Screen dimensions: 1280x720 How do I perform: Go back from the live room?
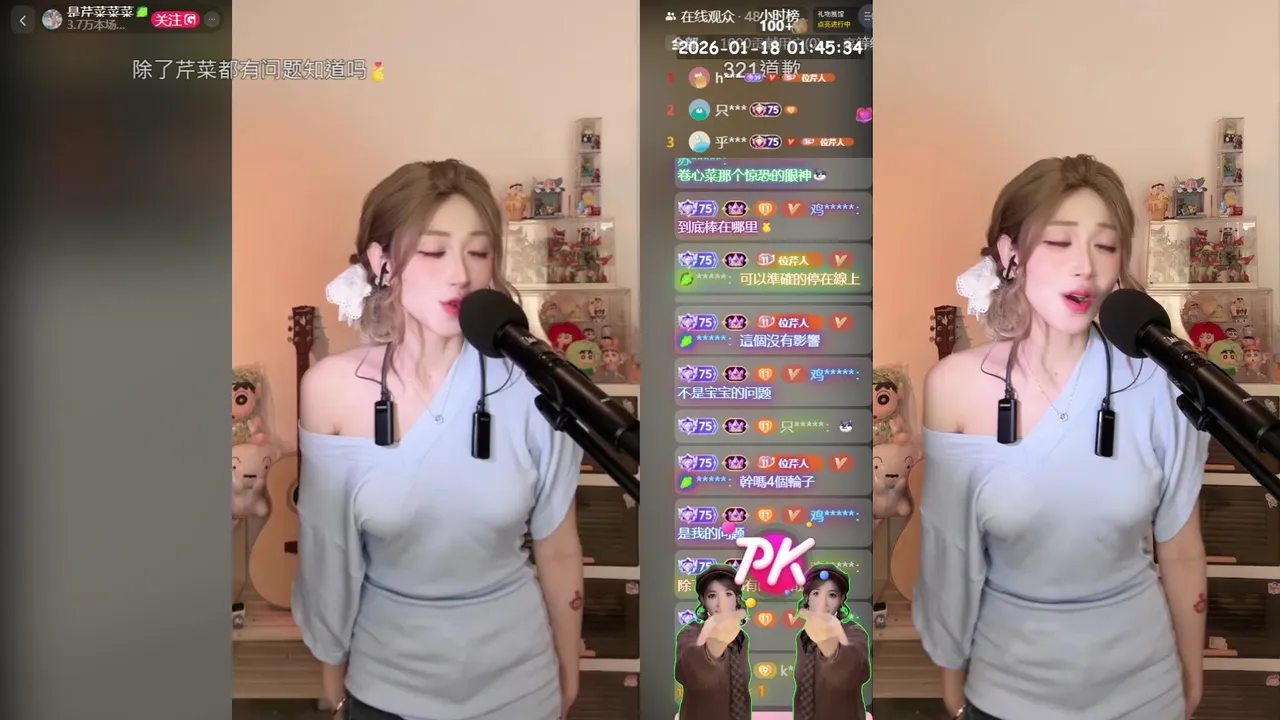[23, 20]
